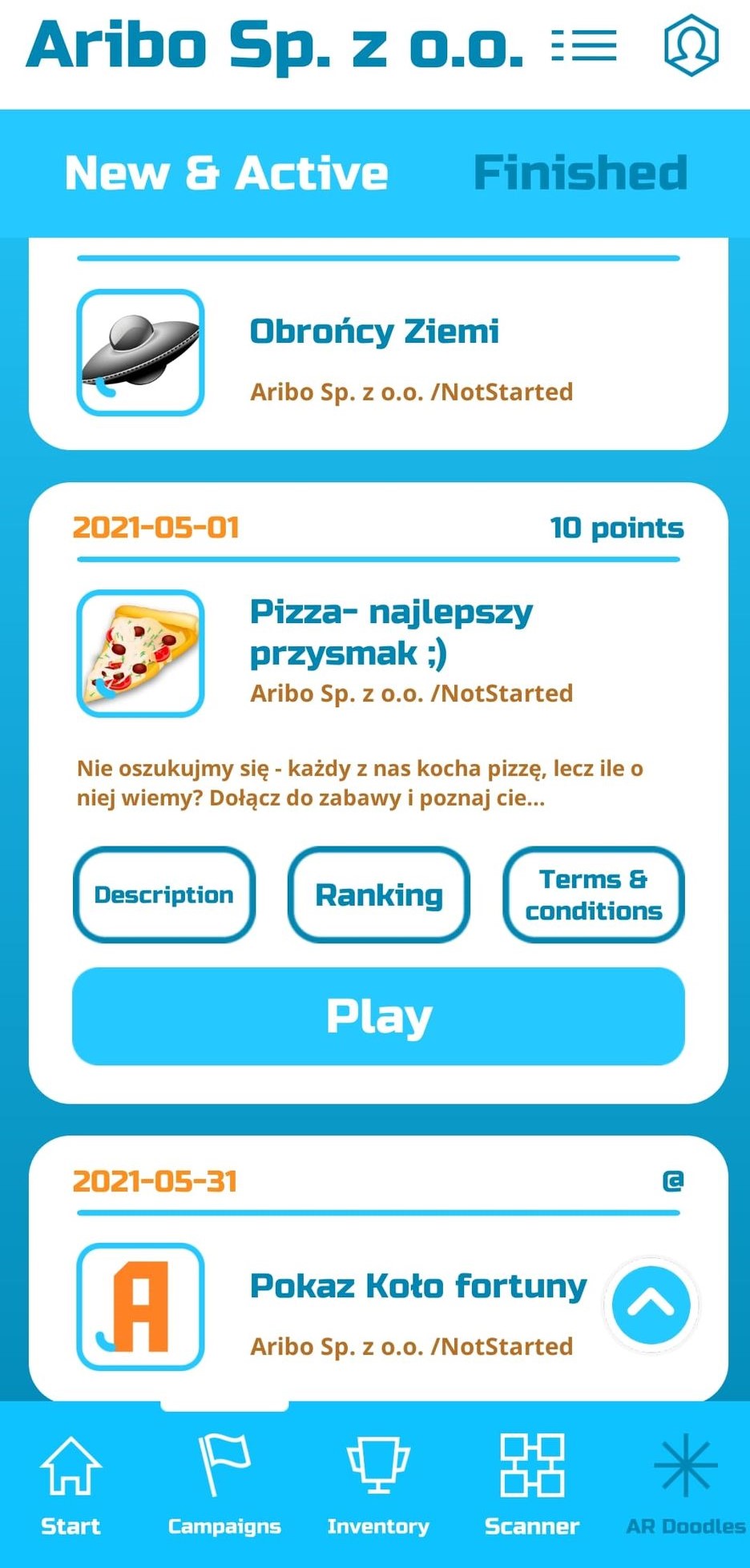Go to the Start tab

coord(71,1484)
